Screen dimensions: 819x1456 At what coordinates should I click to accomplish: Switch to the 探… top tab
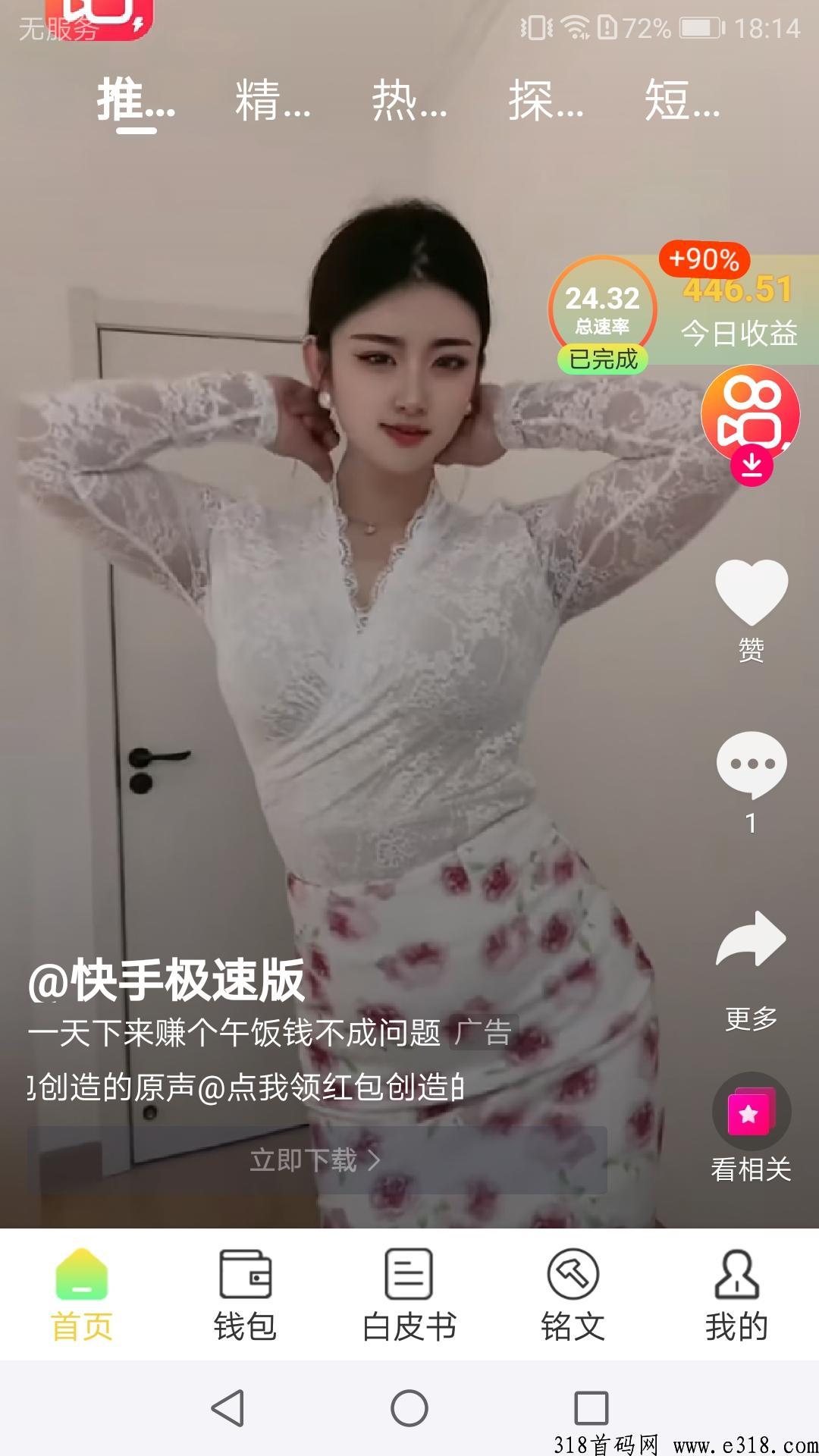pyautogui.click(x=545, y=102)
